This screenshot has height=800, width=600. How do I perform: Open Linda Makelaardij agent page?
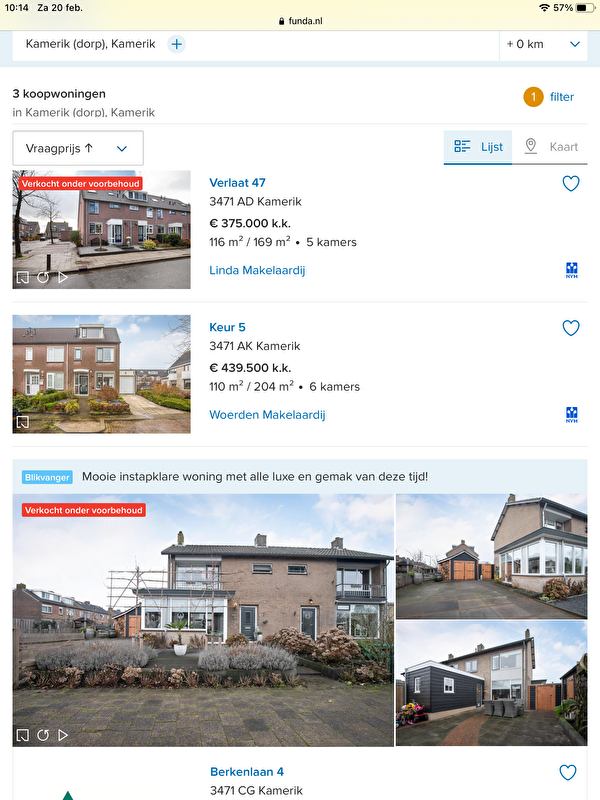pyautogui.click(x=257, y=270)
